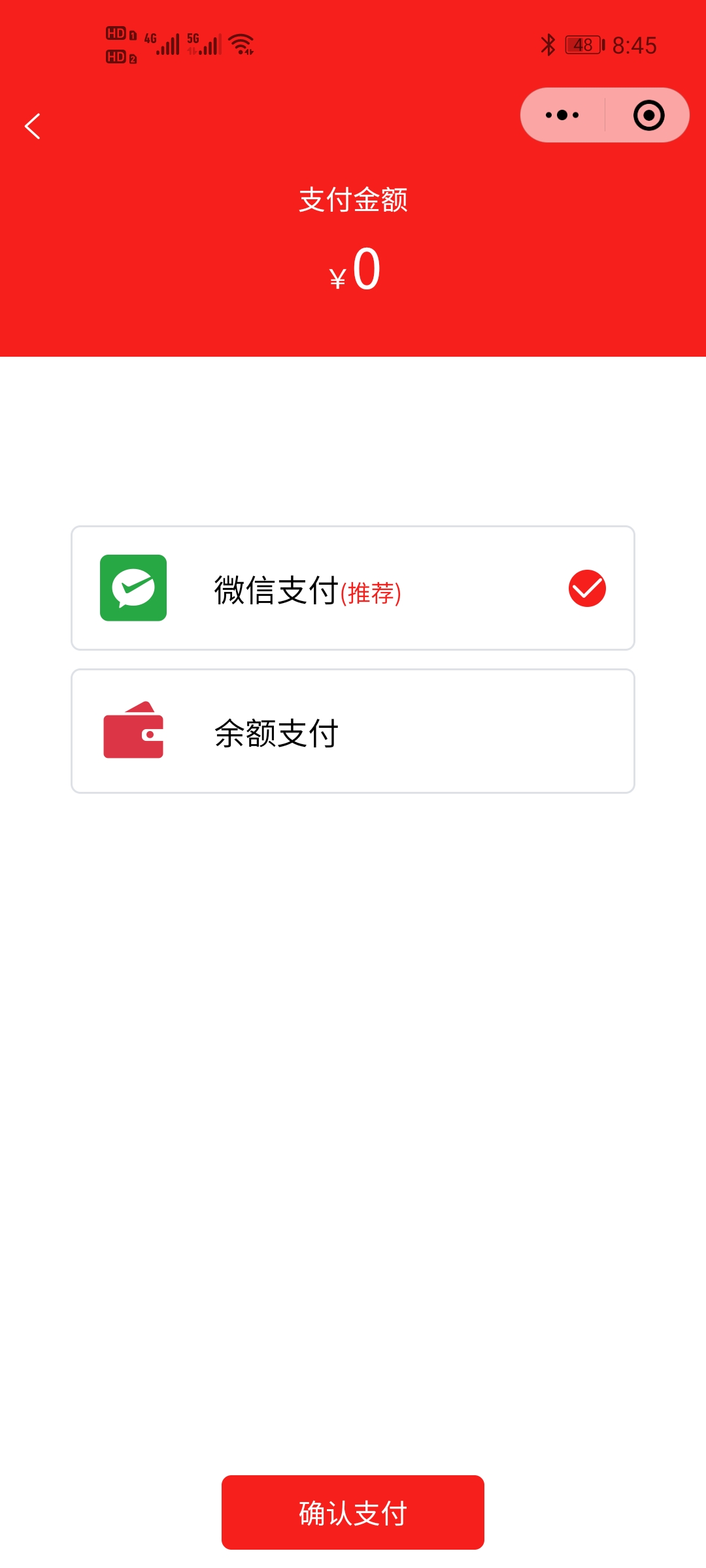Open the mini program more options menu

pyautogui.click(x=562, y=116)
